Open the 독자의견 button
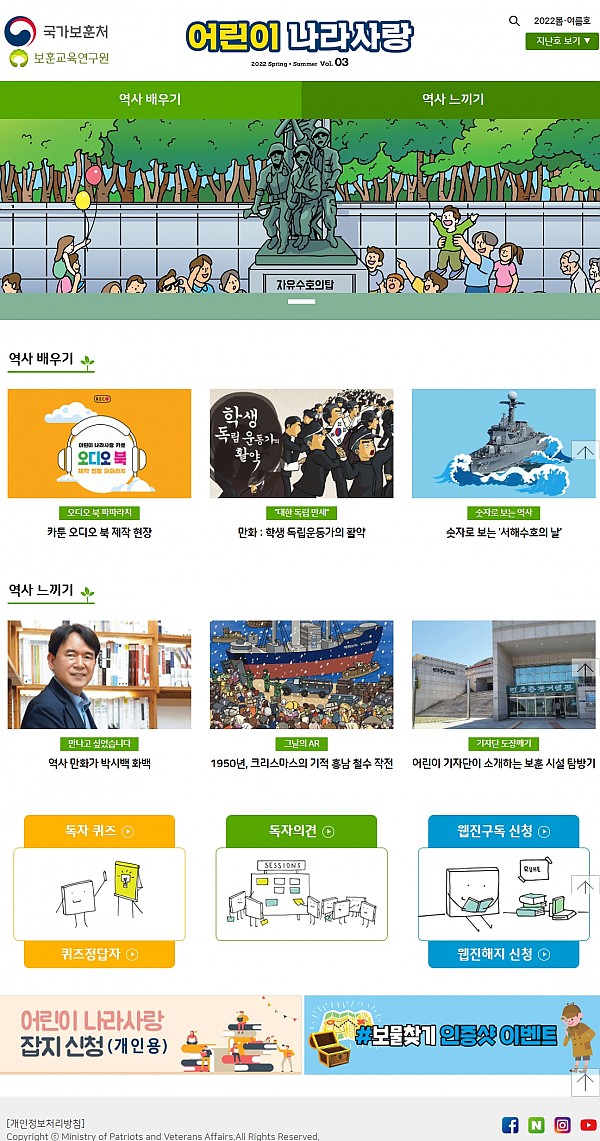 (x=301, y=831)
